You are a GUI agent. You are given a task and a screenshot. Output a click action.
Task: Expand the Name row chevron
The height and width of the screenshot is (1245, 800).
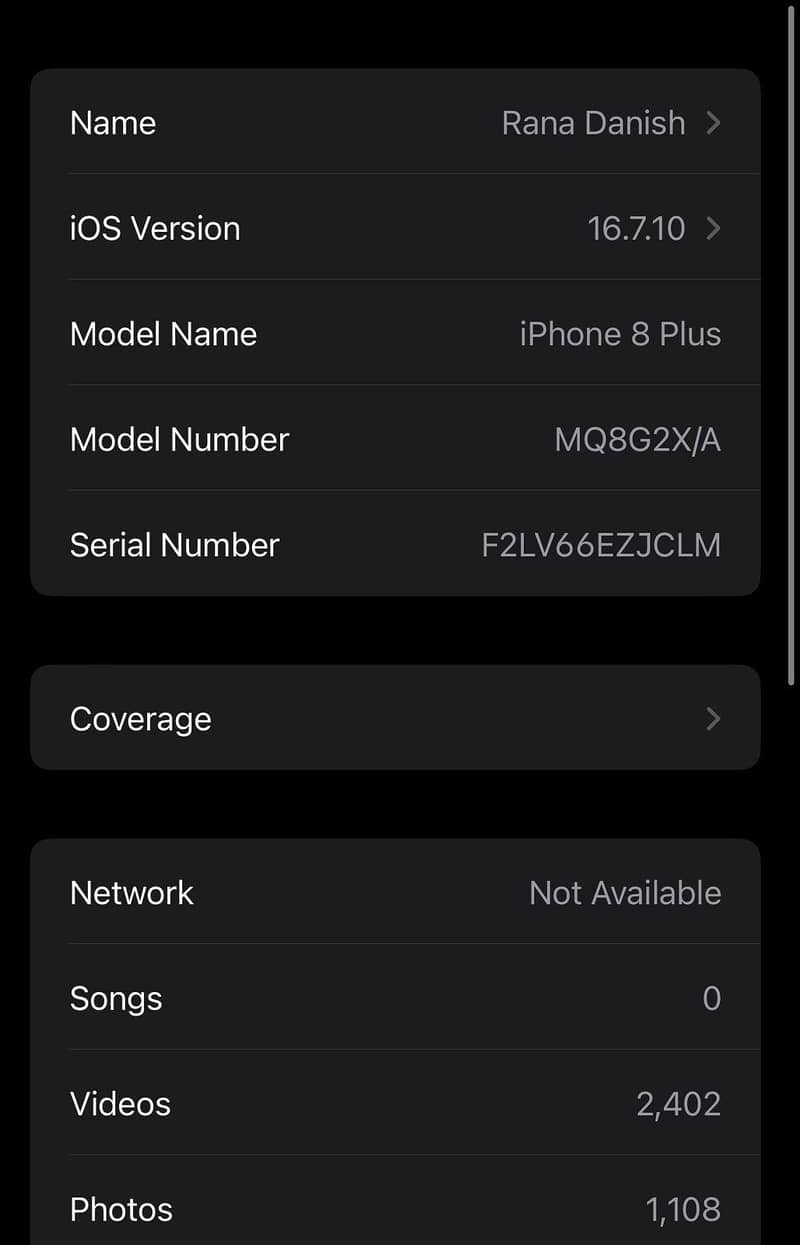tap(713, 122)
